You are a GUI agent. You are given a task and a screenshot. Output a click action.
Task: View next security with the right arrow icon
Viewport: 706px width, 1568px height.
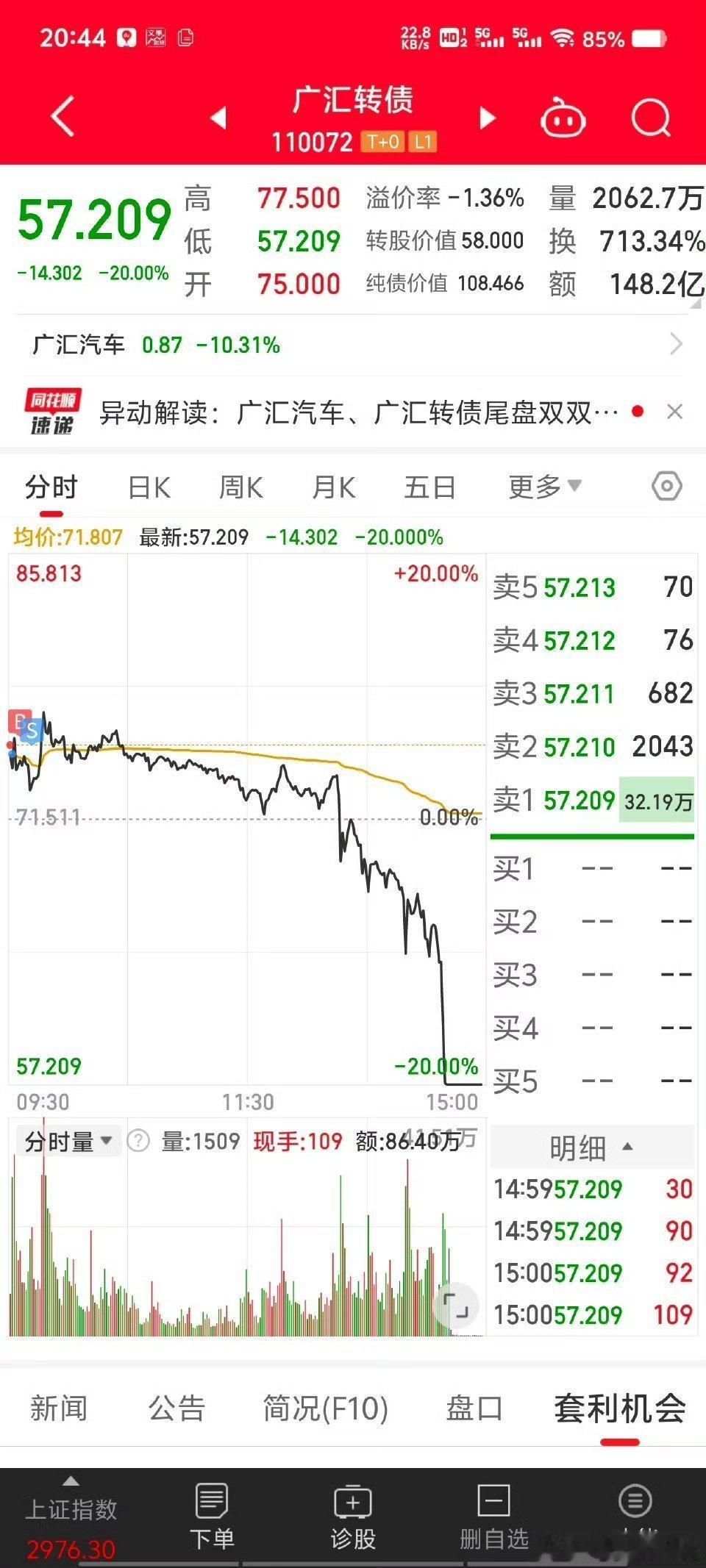coord(485,118)
